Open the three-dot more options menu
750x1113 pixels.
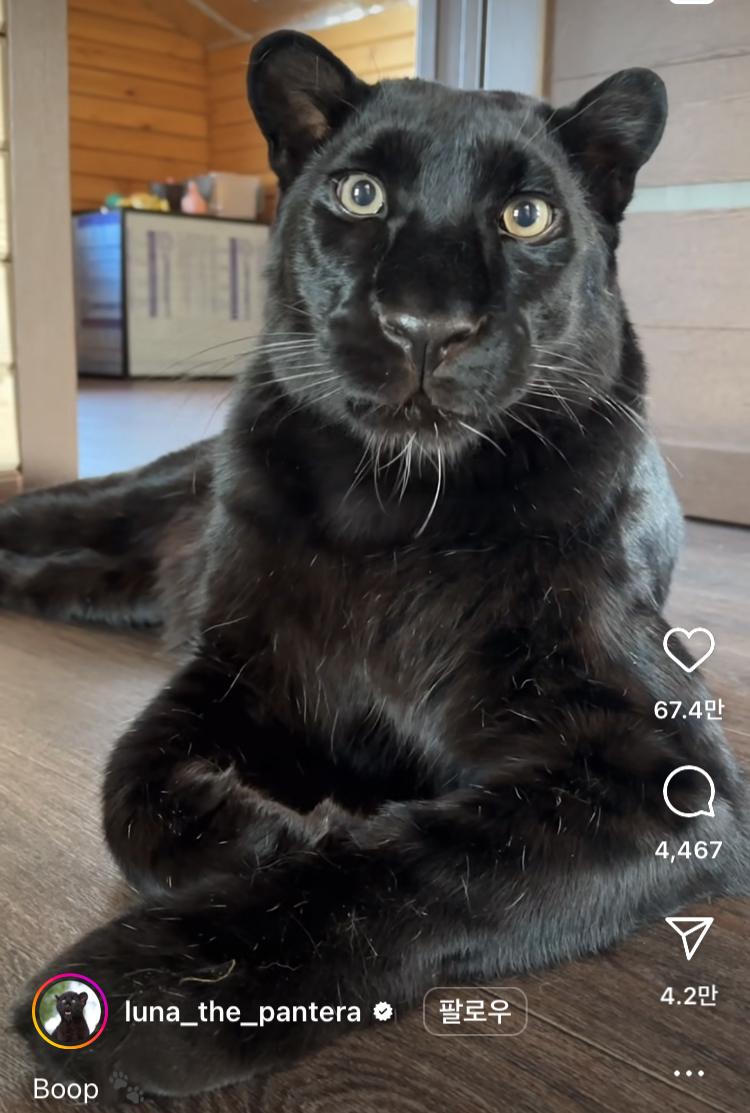[689, 1073]
